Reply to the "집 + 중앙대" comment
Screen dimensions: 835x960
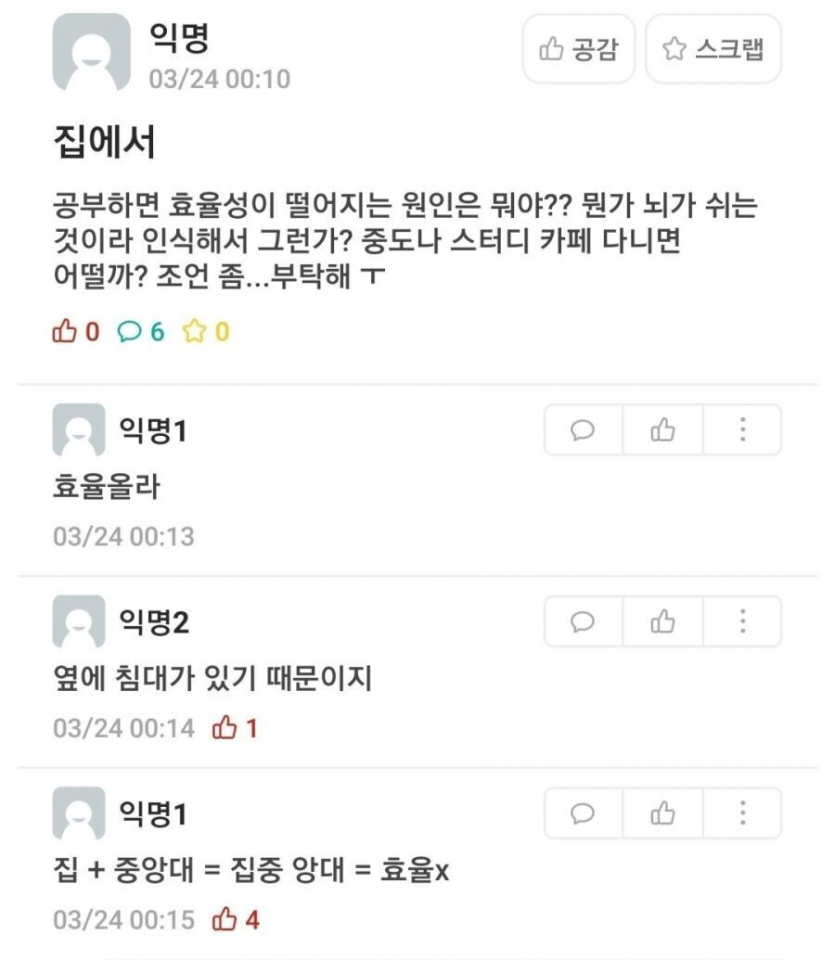(x=583, y=814)
